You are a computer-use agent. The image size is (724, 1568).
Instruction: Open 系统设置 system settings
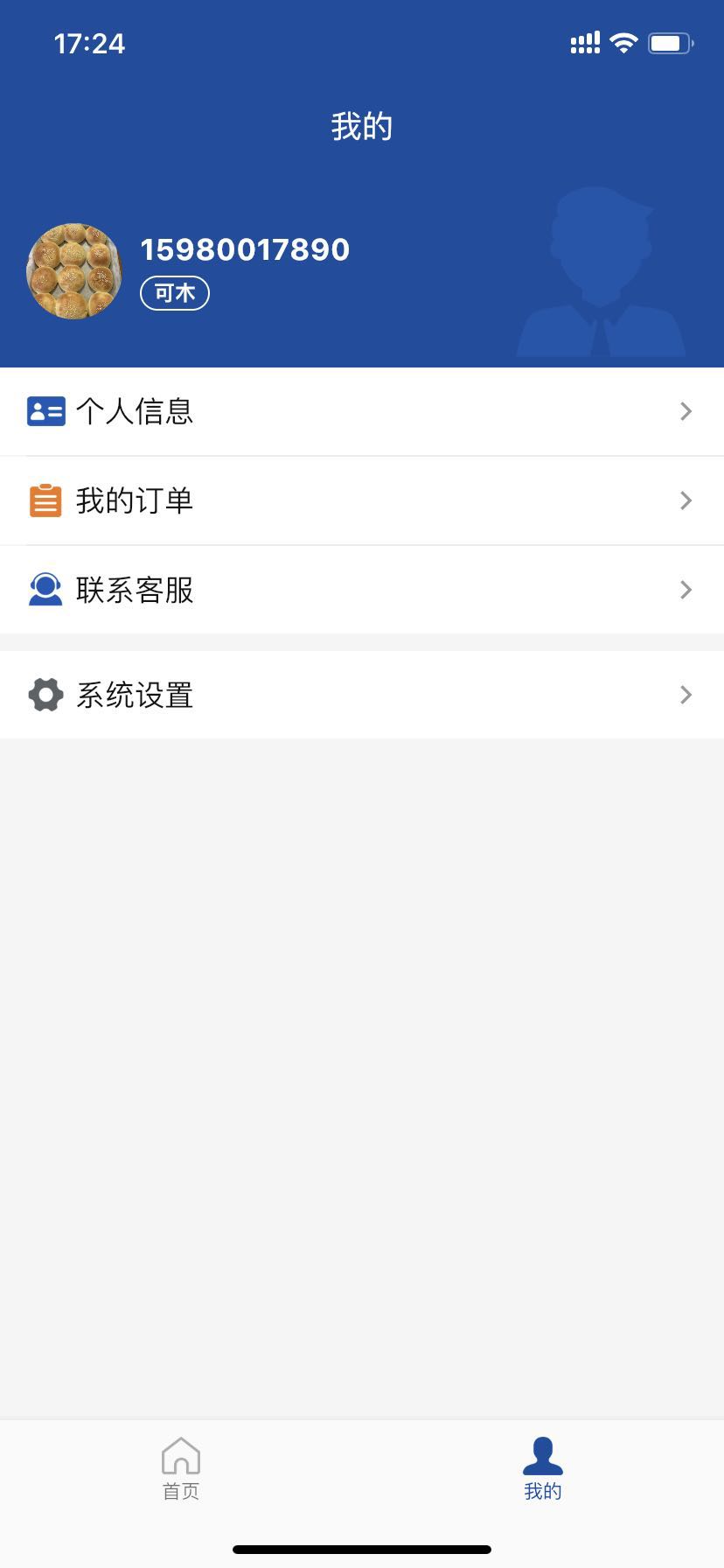tap(362, 695)
